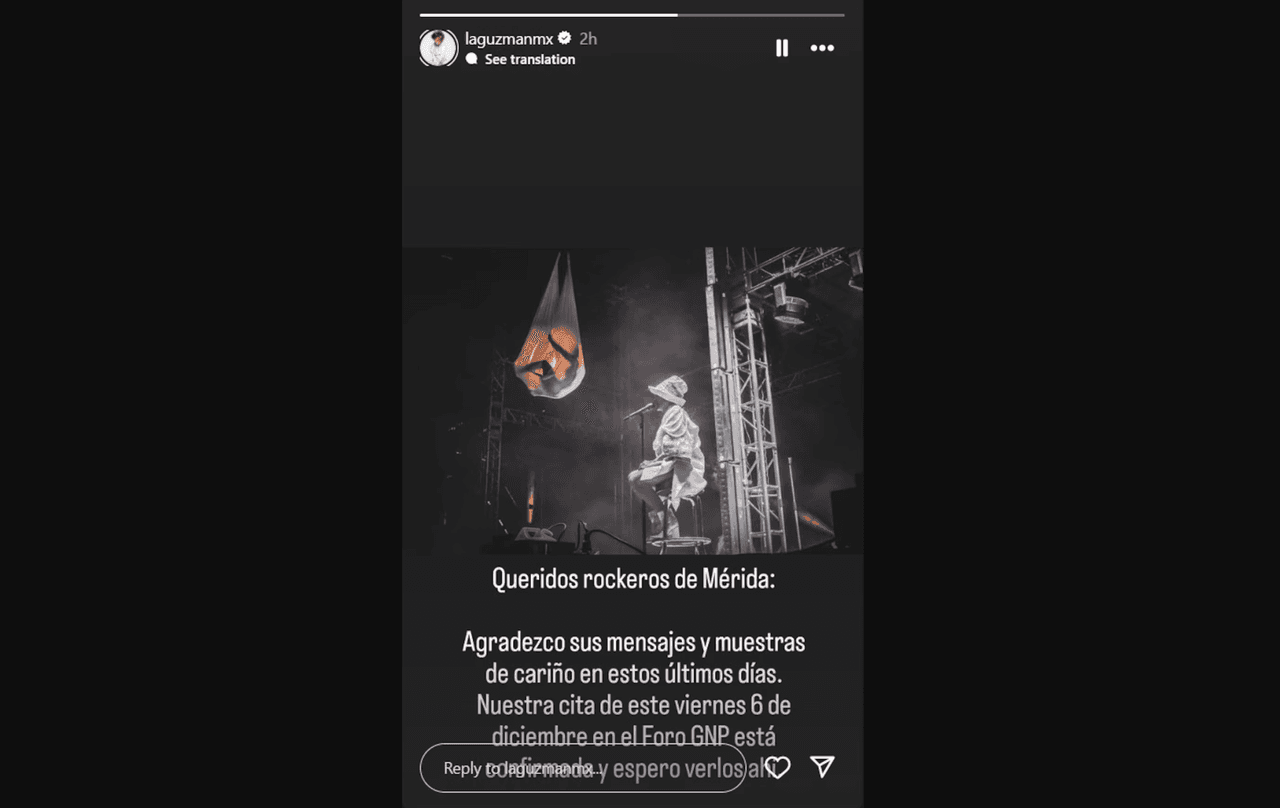Pause the story playback
Screen dimensions: 1280x808
pyautogui.click(x=782, y=48)
